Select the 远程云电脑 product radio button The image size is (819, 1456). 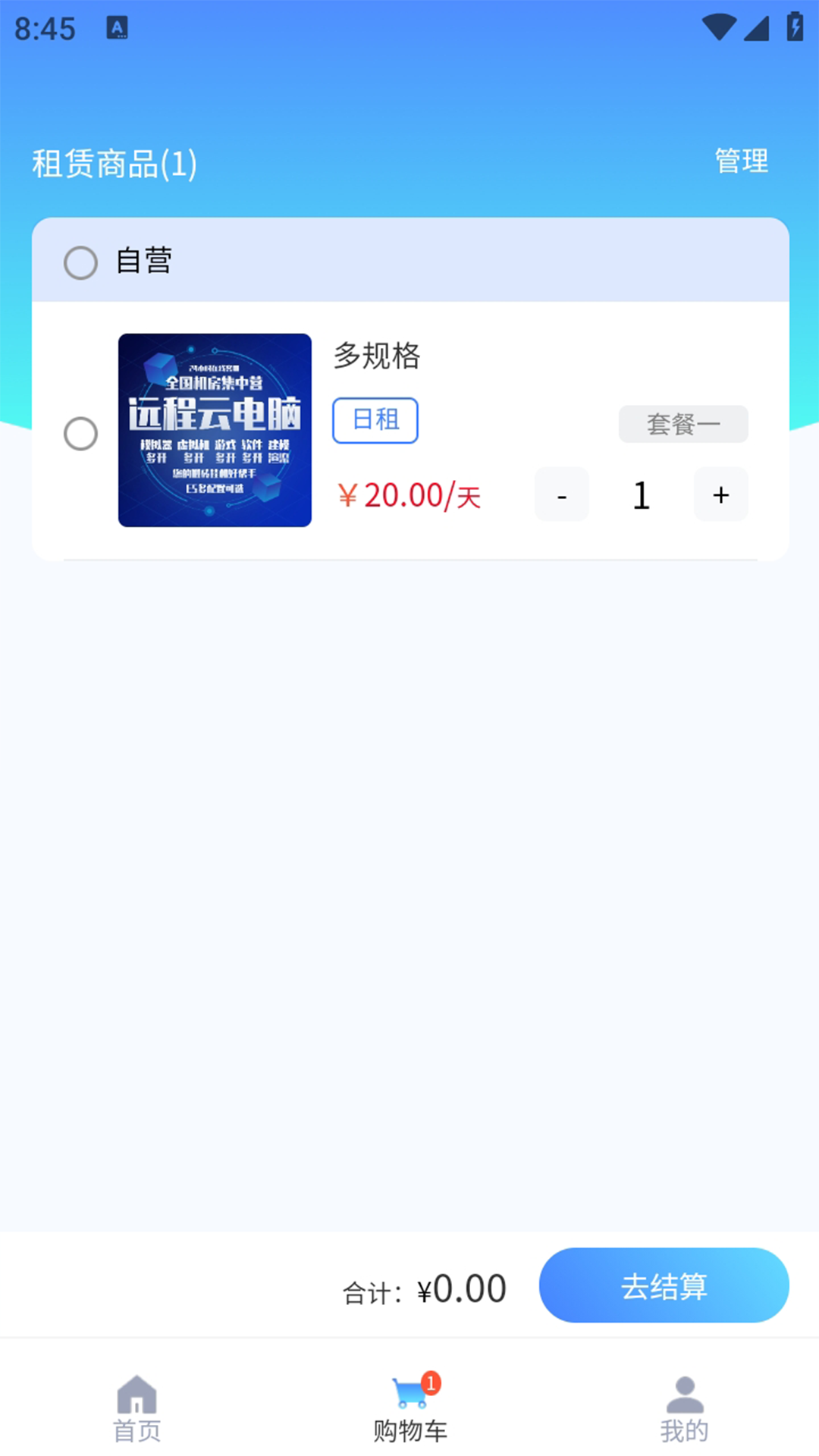(81, 435)
